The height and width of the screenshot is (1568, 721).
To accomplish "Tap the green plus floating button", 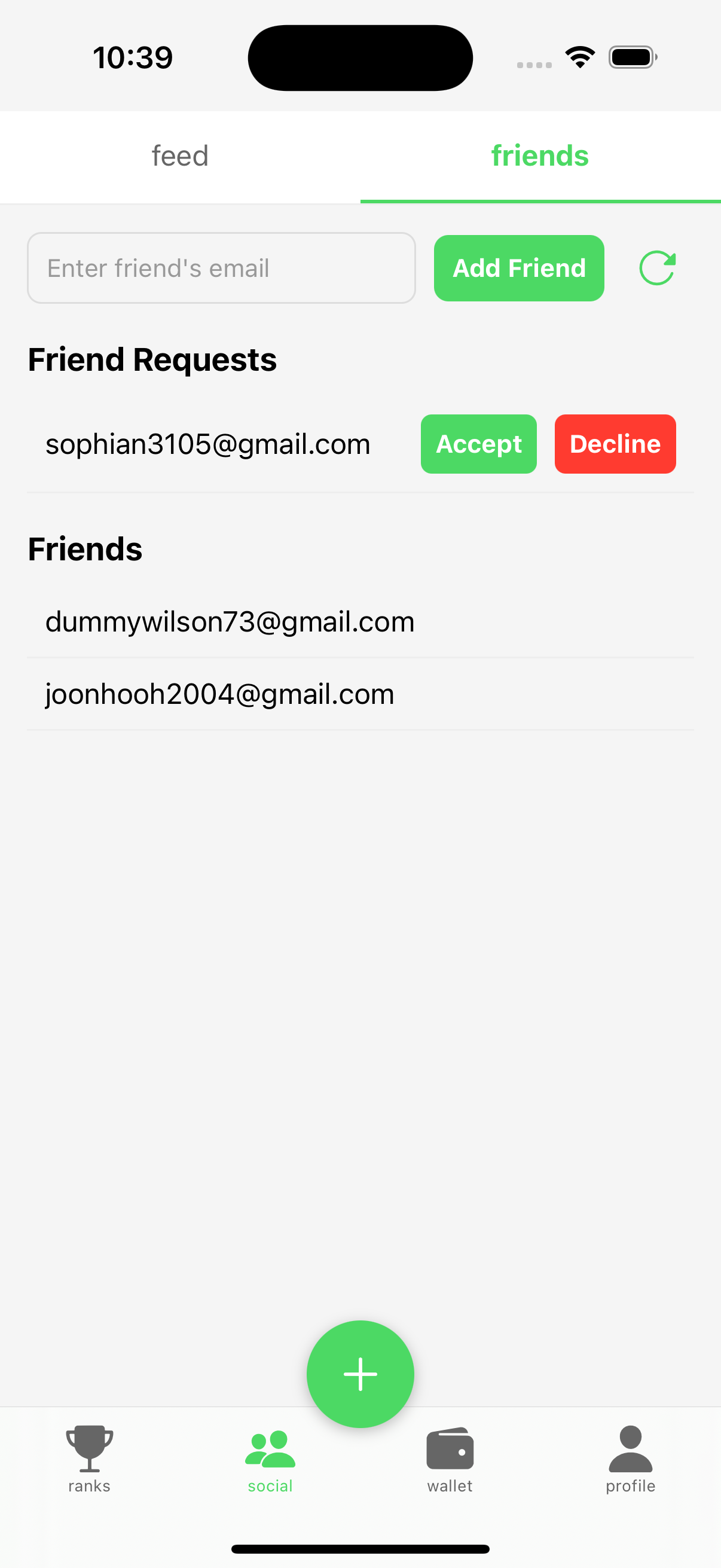I will [x=360, y=1374].
